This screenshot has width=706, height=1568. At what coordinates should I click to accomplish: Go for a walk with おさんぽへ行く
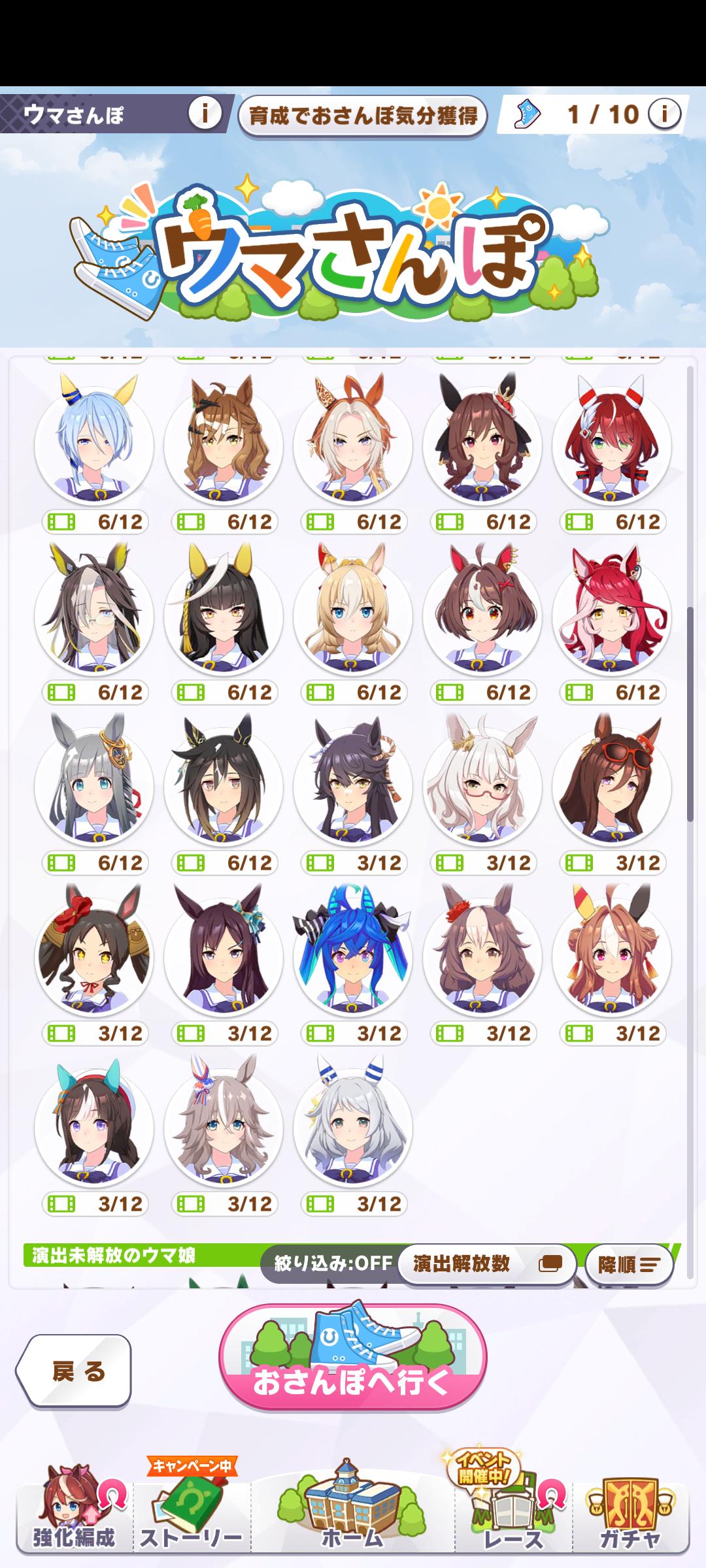point(352,1358)
